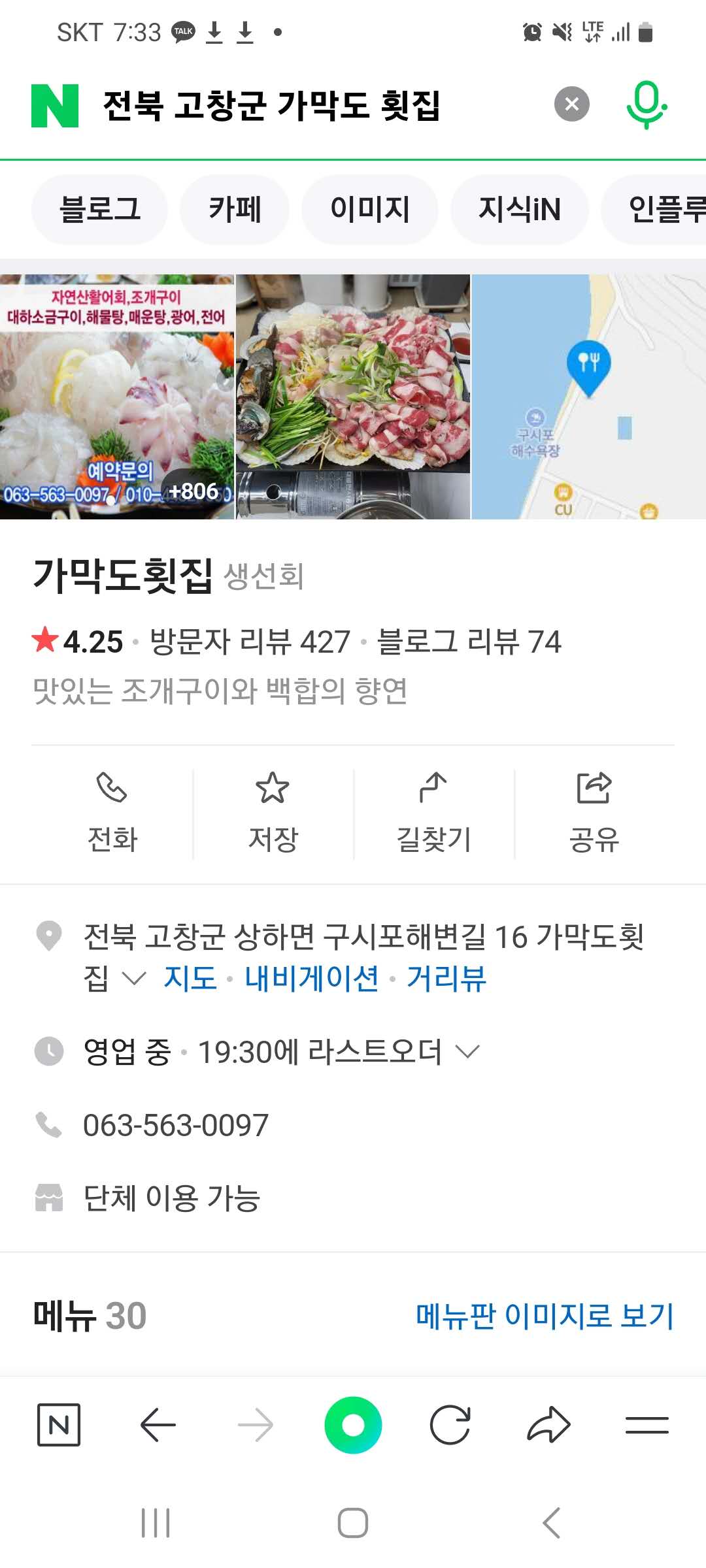Viewport: 706px width, 1568px height.
Task: Open 메뉴판 이미지로 보기 link
Action: click(x=544, y=1316)
